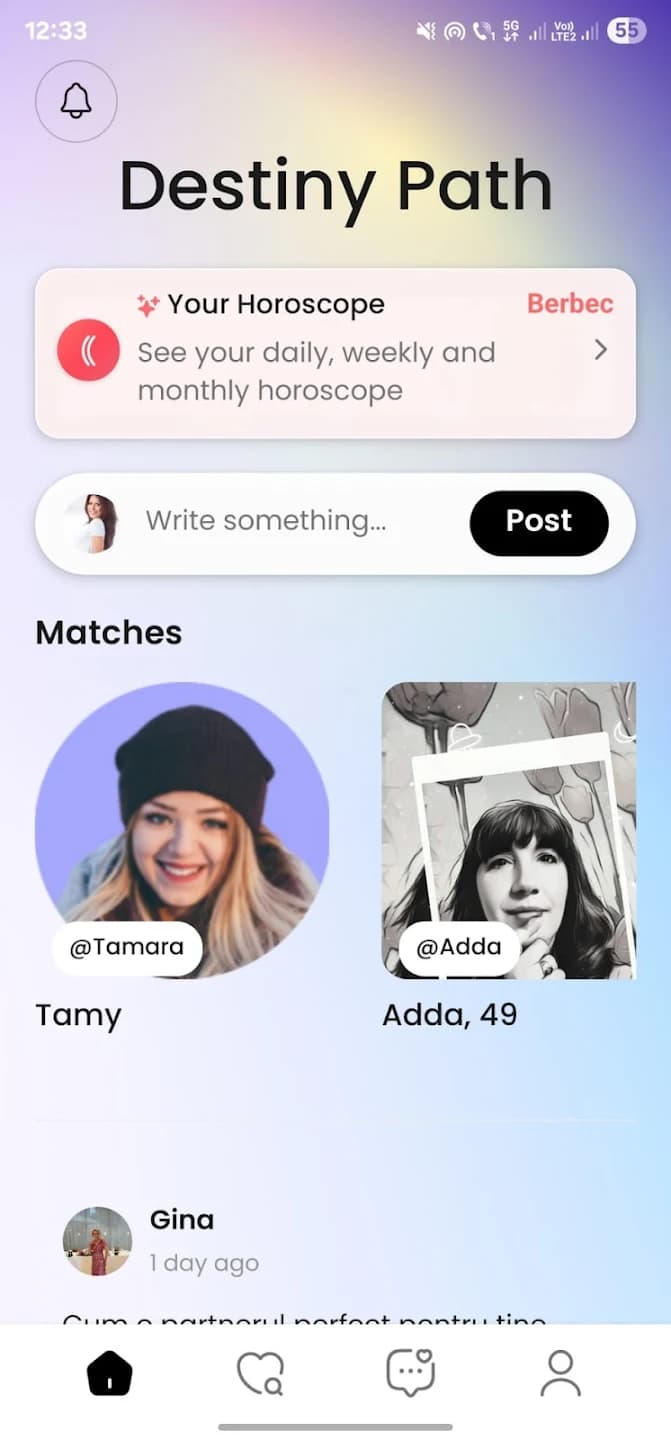
Task: Switch to the Home tab
Action: pos(110,1373)
